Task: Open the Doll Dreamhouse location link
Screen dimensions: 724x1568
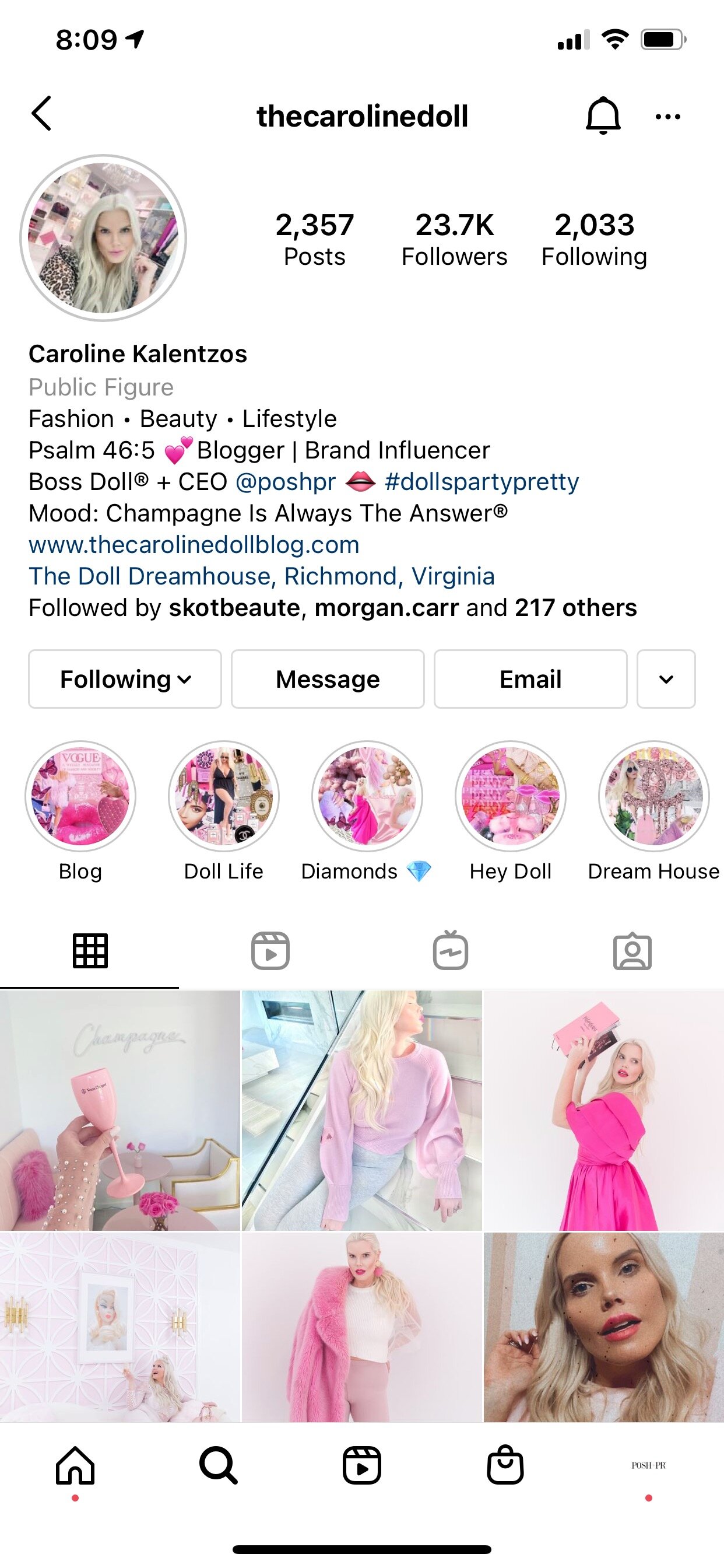Action: point(262,576)
